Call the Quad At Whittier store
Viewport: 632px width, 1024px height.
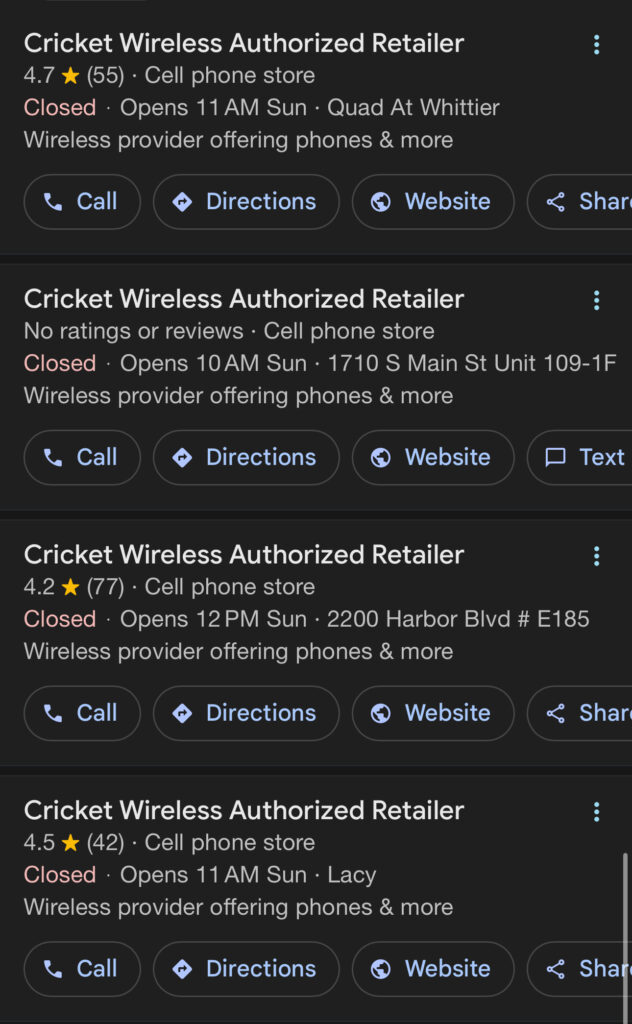pos(82,202)
